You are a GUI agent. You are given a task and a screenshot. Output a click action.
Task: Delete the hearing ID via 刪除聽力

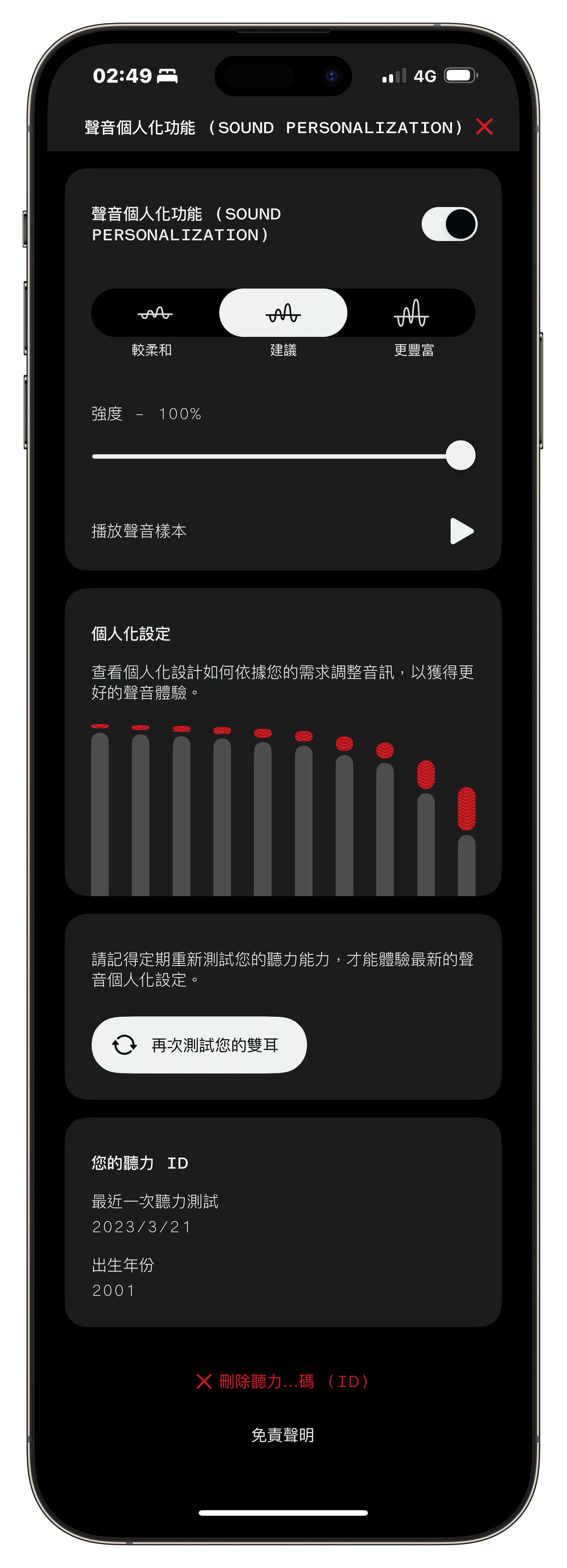pos(283,1381)
